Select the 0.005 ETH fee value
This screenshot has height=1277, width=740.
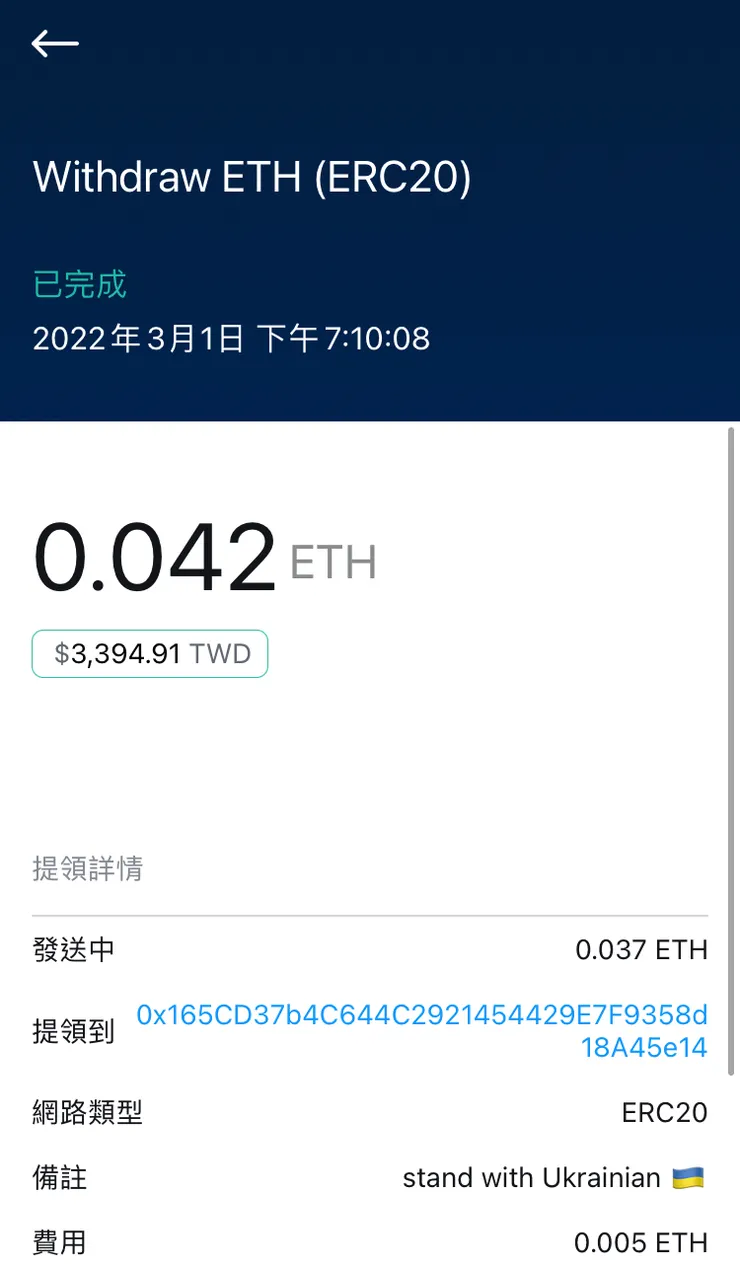pos(640,1243)
